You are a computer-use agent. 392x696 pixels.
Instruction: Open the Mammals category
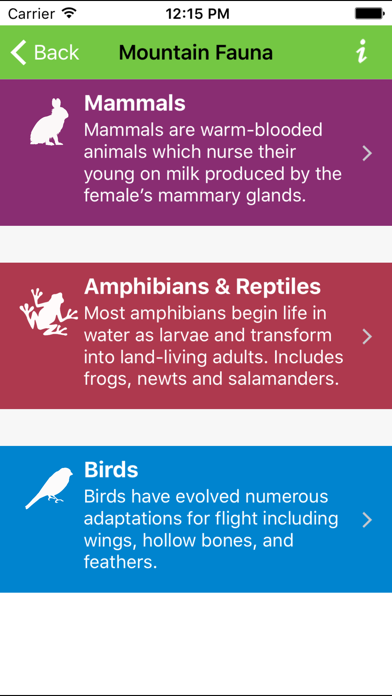(196, 153)
